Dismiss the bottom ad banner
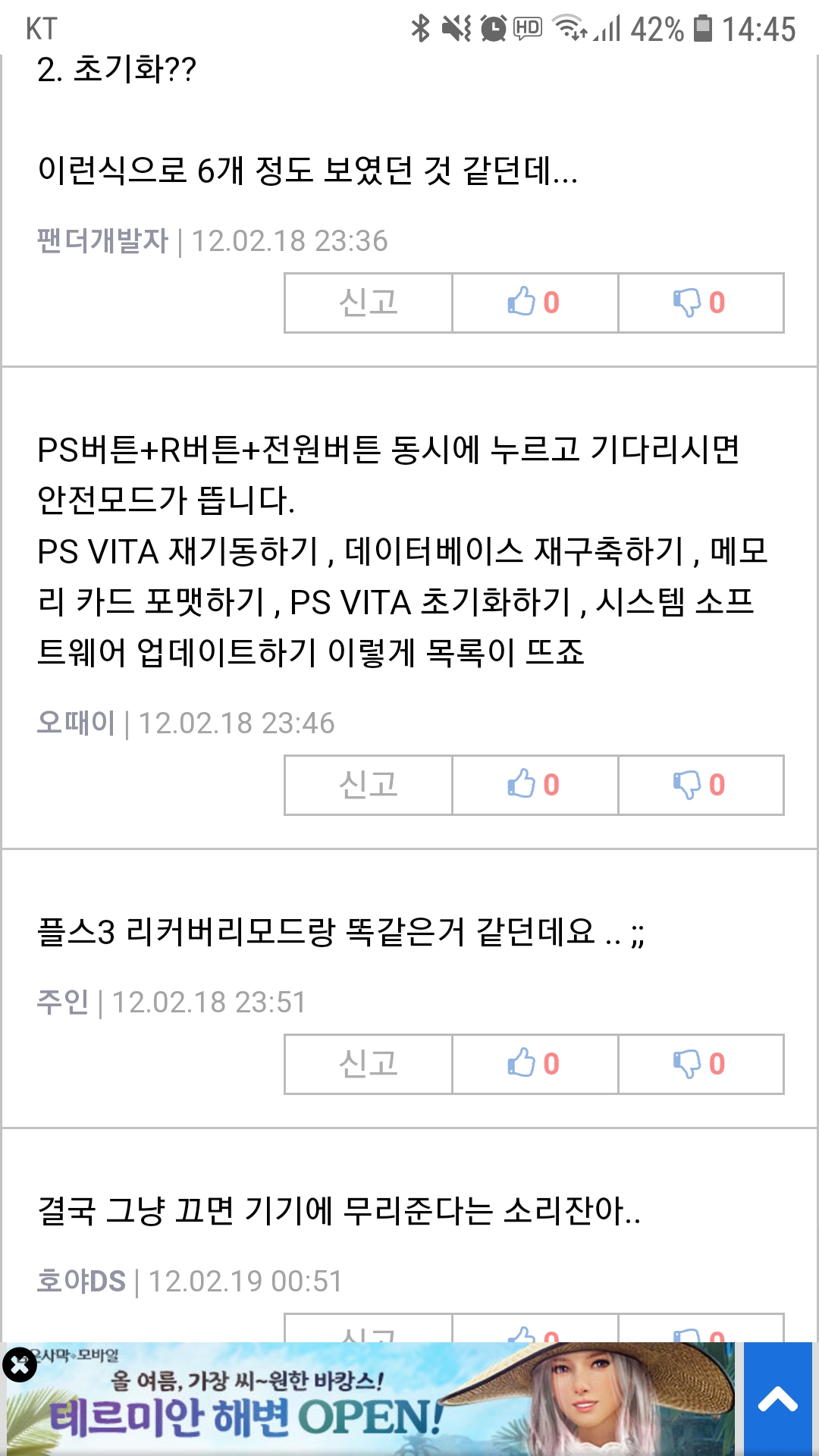Image resolution: width=819 pixels, height=1456 pixels. (20, 1365)
